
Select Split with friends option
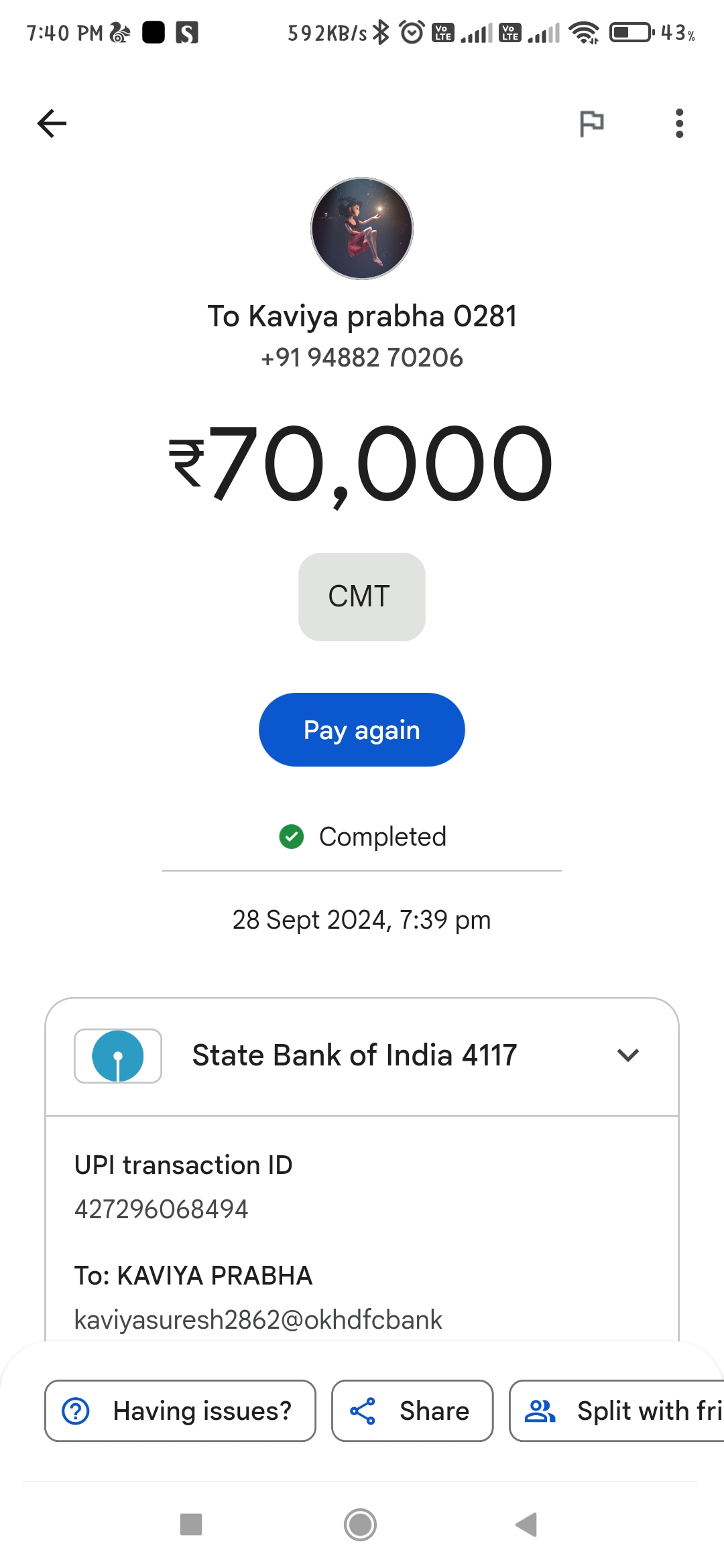pos(617,1411)
